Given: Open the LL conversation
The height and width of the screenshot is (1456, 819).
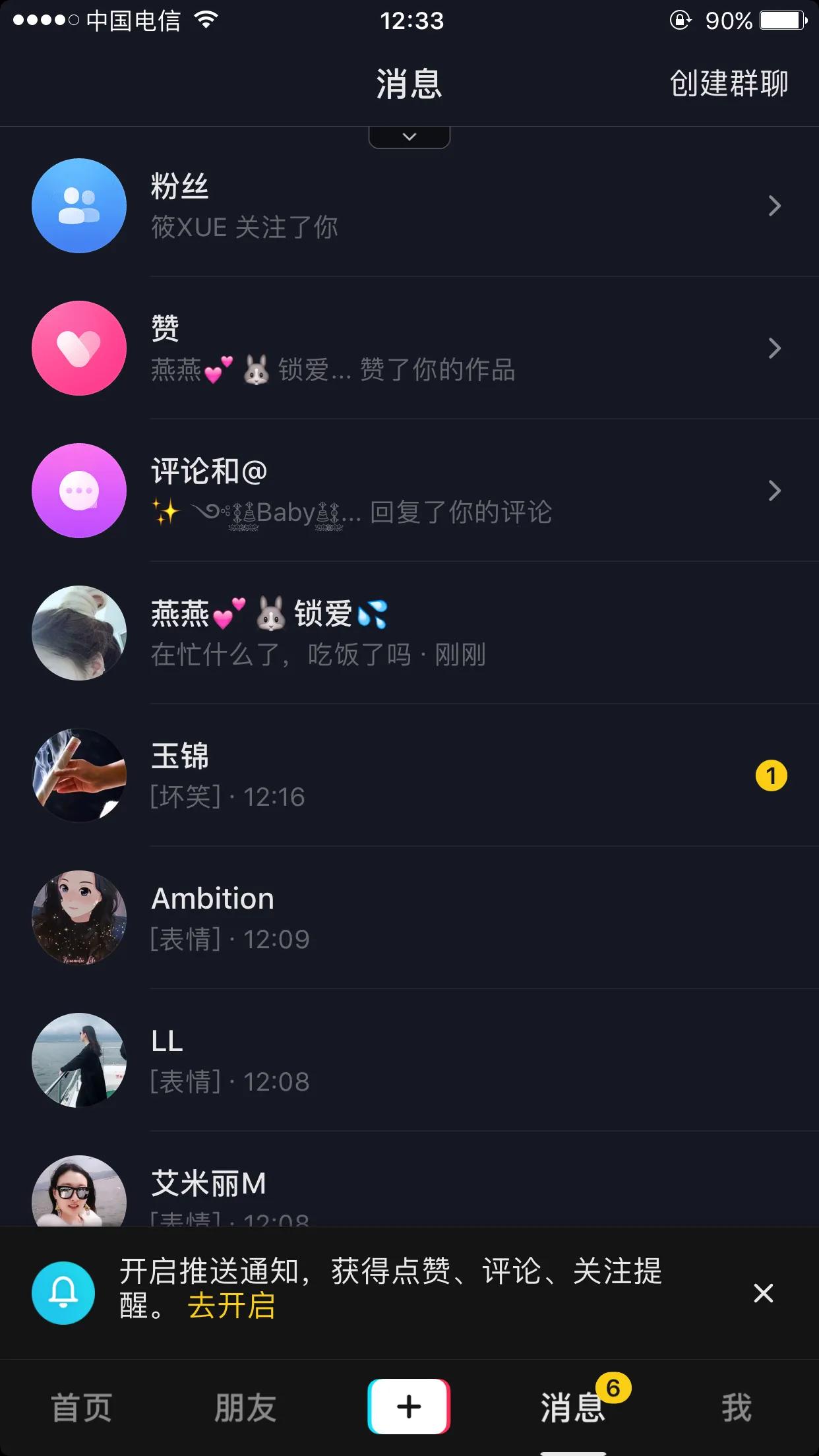Looking at the screenshot, I should pyautogui.click(x=409, y=1060).
